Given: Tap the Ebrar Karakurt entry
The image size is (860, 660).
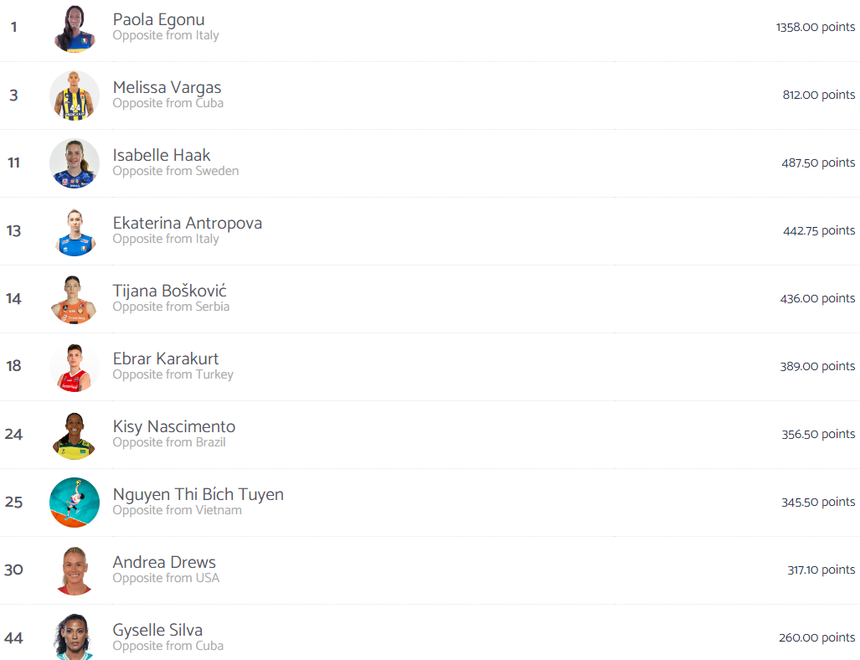Looking at the screenshot, I should click(x=165, y=359).
